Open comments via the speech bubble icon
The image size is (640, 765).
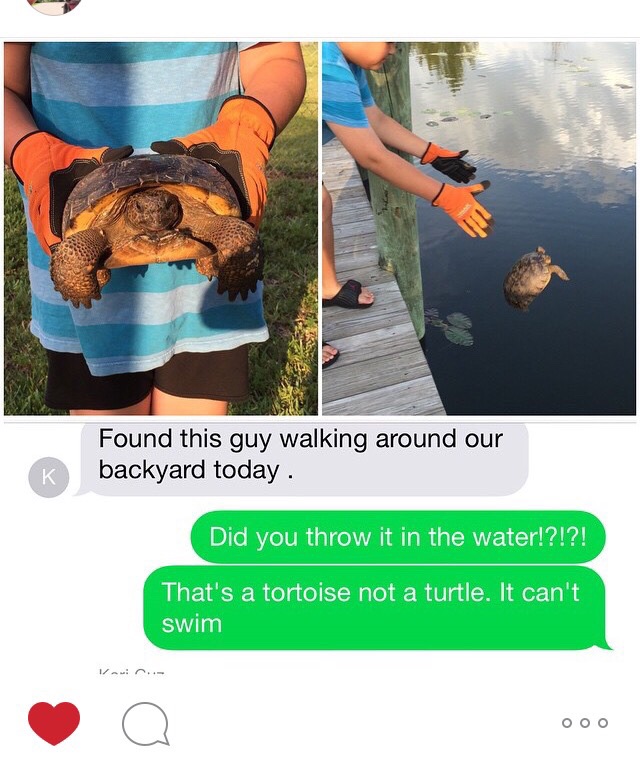(145, 723)
